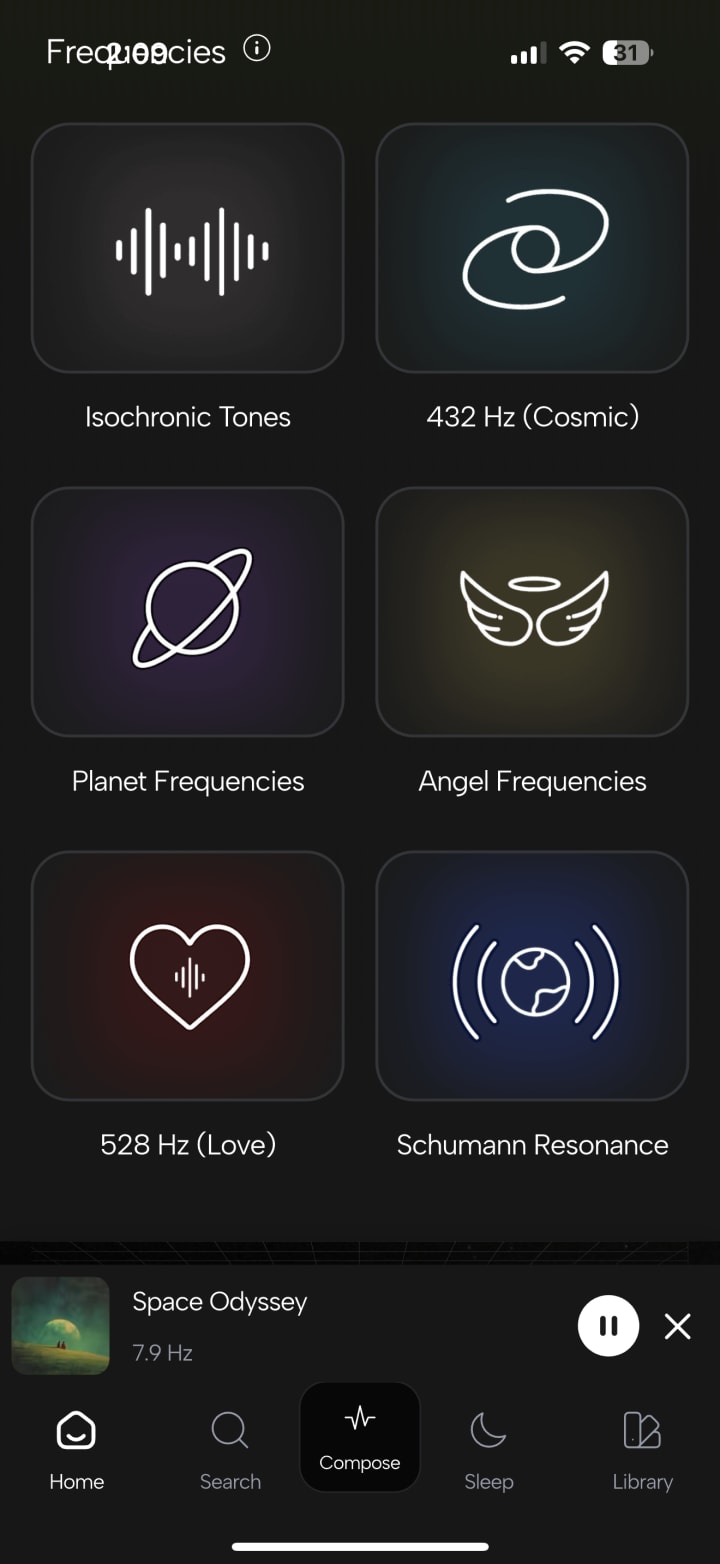Browse Planet Frequencies
The height and width of the screenshot is (1564, 720).
pyautogui.click(x=188, y=612)
